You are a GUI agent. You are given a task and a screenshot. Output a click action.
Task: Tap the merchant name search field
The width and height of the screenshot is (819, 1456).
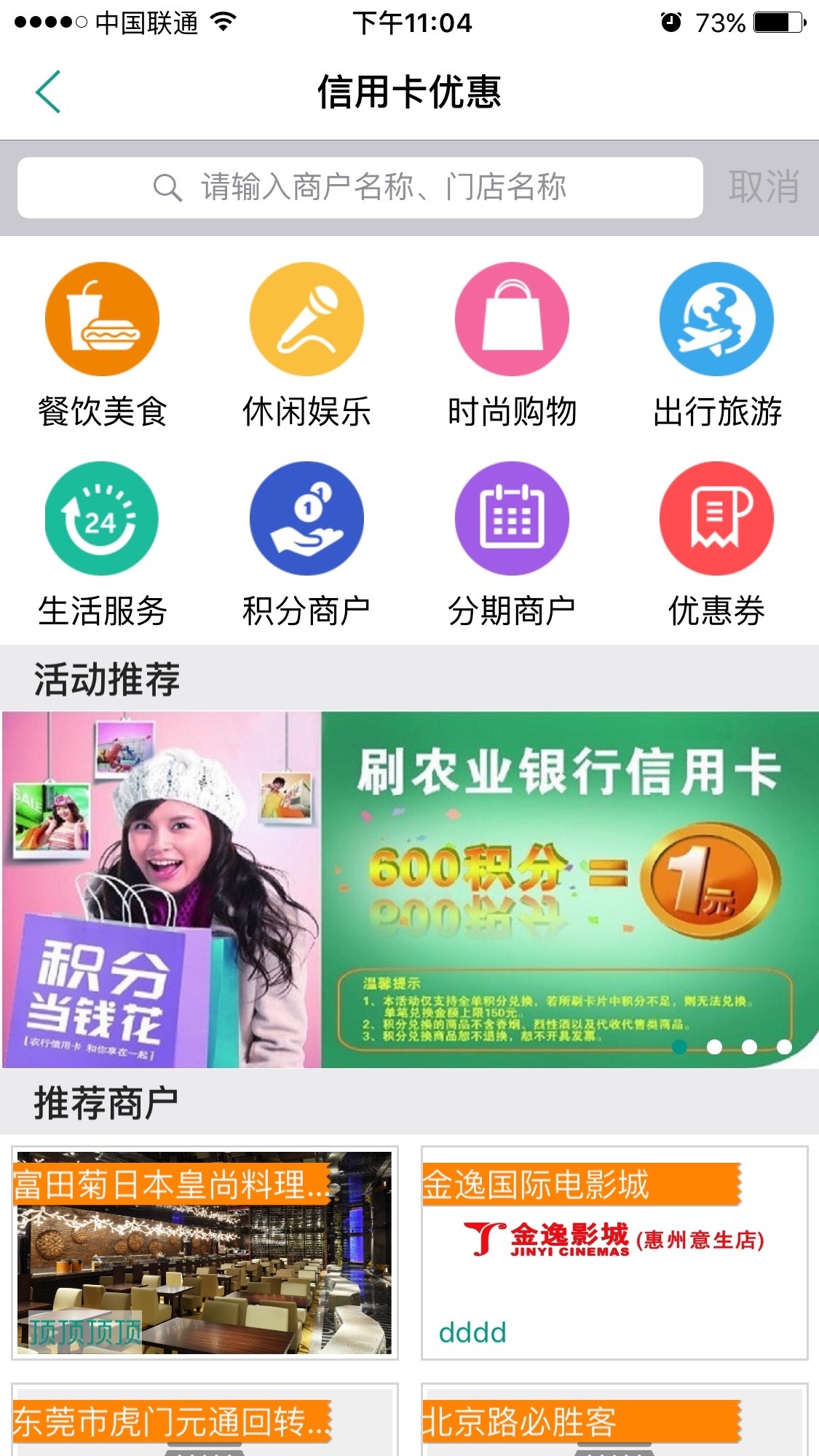360,188
